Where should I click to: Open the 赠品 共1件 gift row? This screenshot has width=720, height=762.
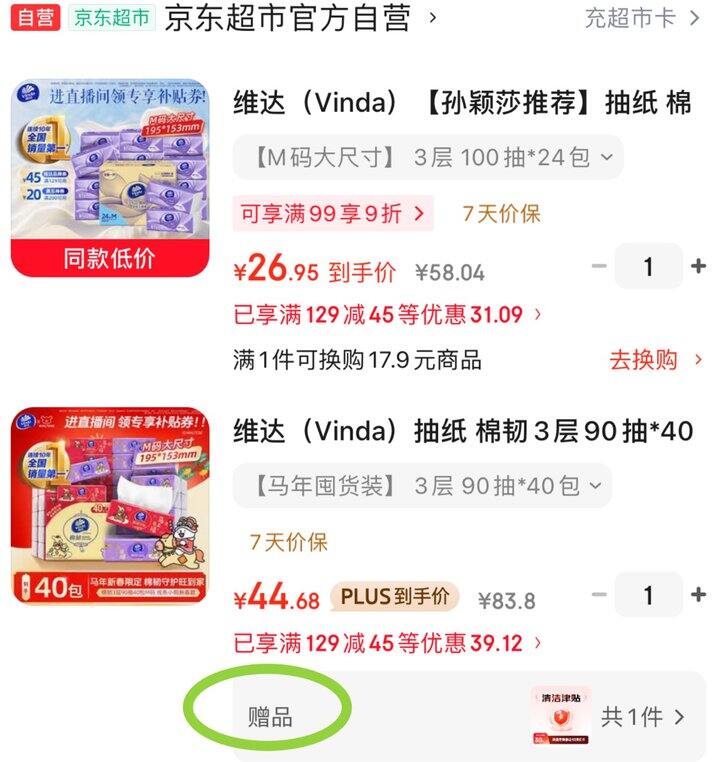point(640,716)
